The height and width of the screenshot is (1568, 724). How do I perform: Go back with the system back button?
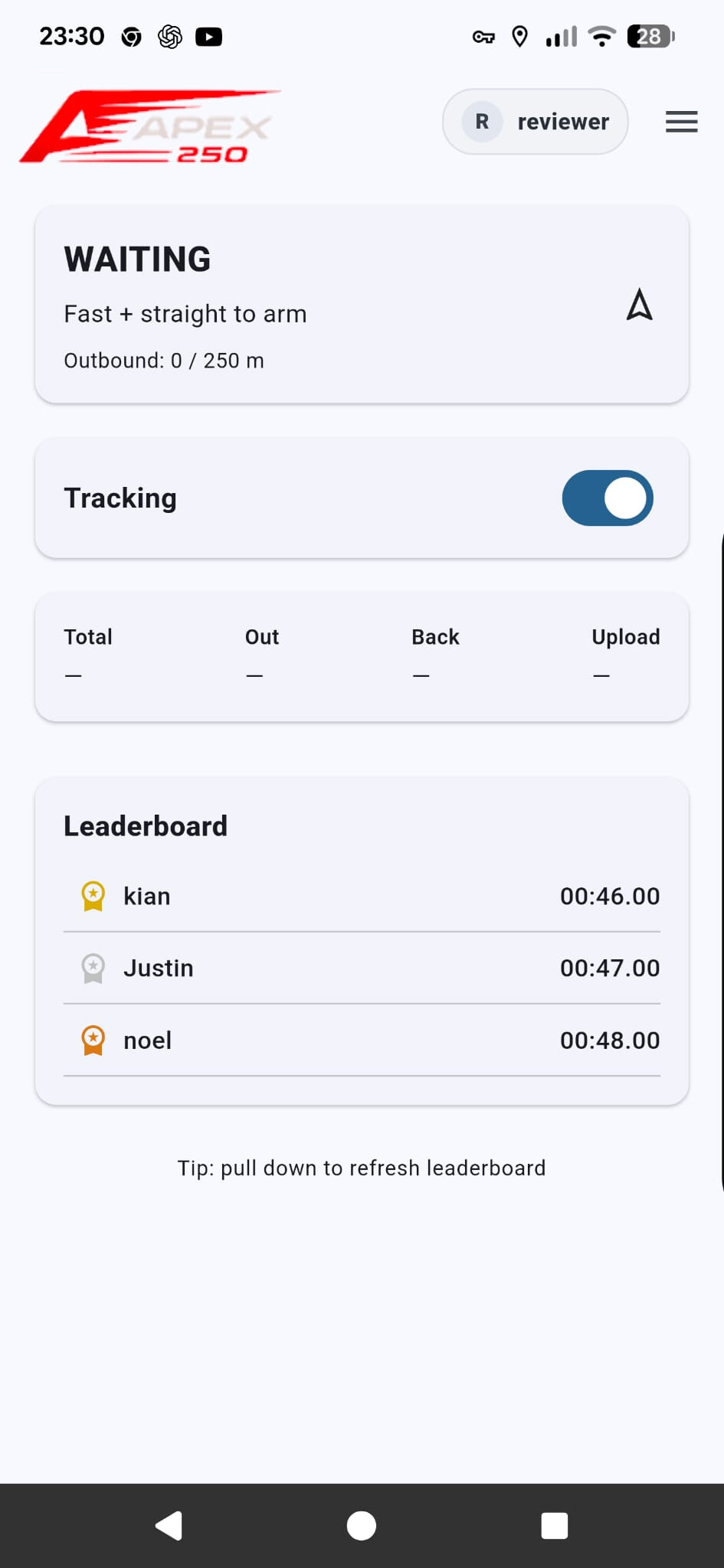[169, 1525]
